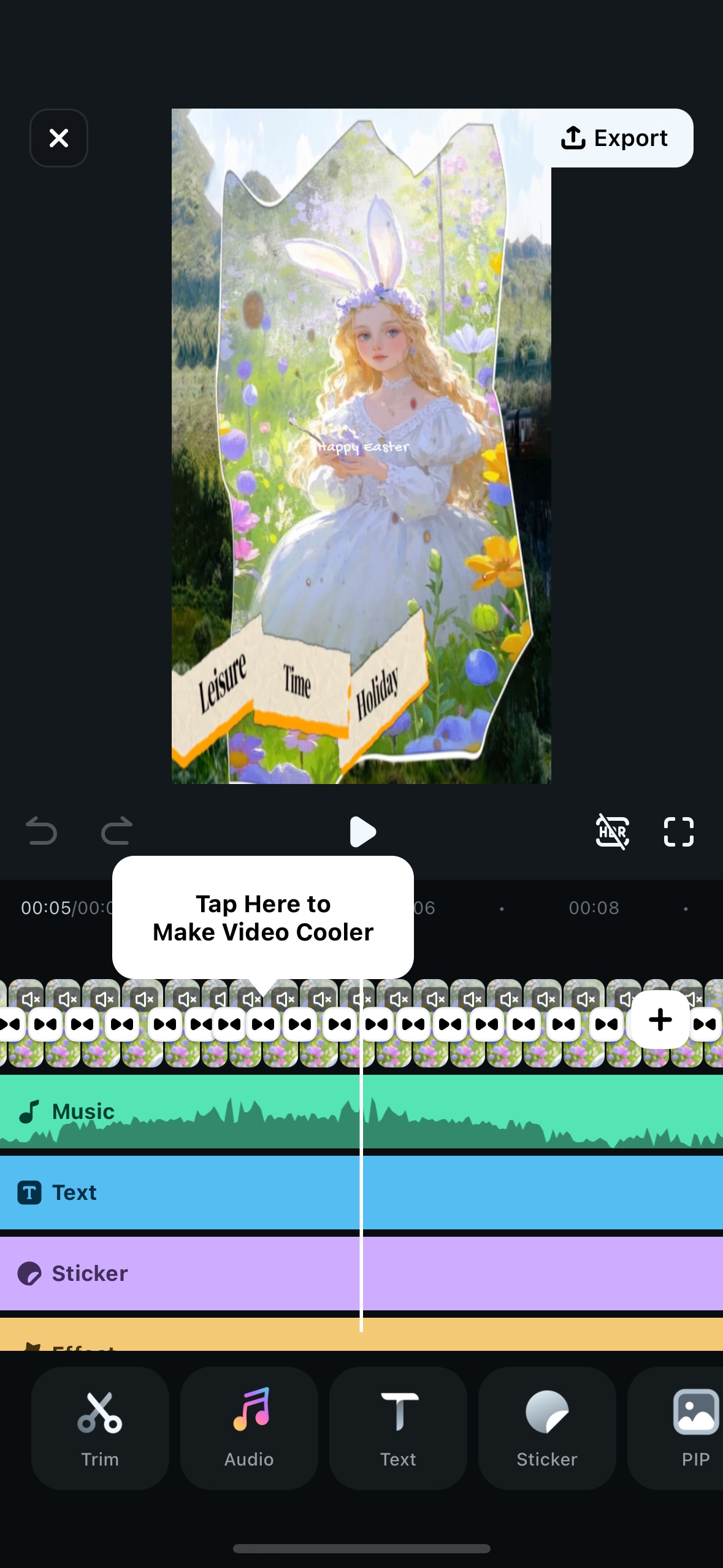
Task: Open the Music track
Action: pyautogui.click(x=184, y=1111)
